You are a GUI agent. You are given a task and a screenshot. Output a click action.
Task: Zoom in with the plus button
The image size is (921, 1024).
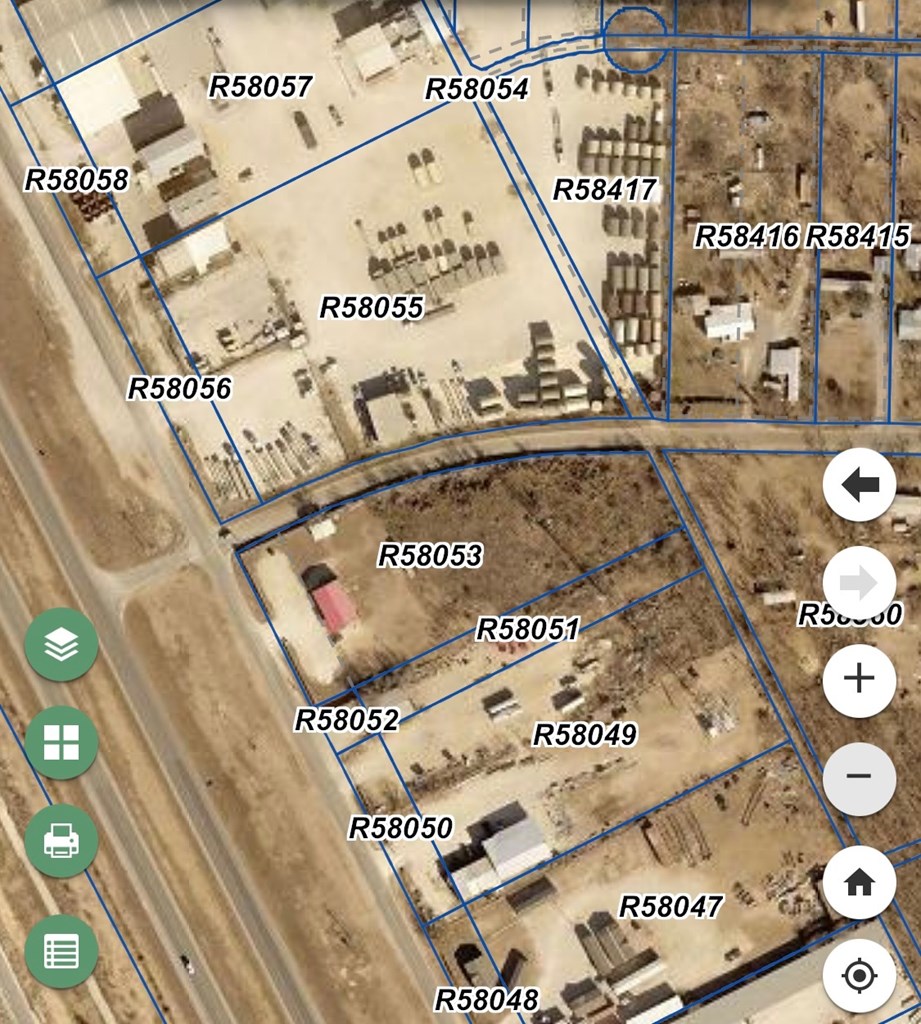pyautogui.click(x=859, y=681)
